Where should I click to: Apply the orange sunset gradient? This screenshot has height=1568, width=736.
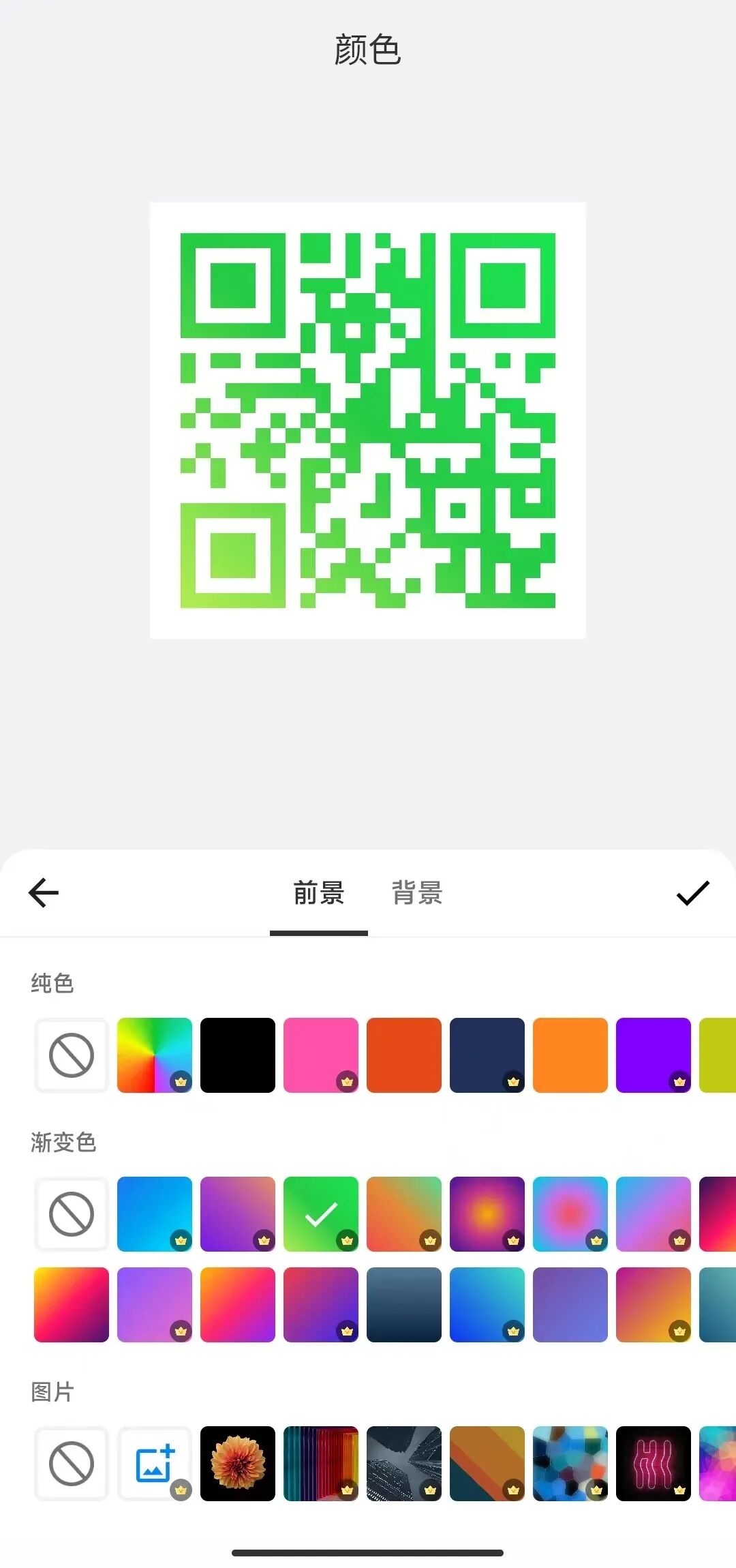(403, 1215)
